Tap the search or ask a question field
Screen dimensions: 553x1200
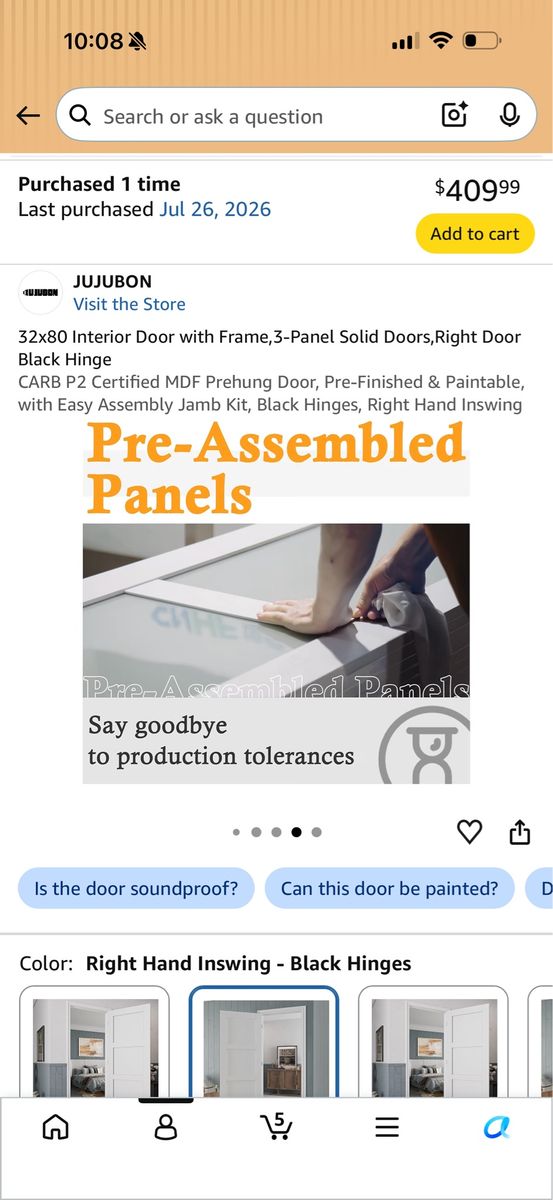point(250,116)
